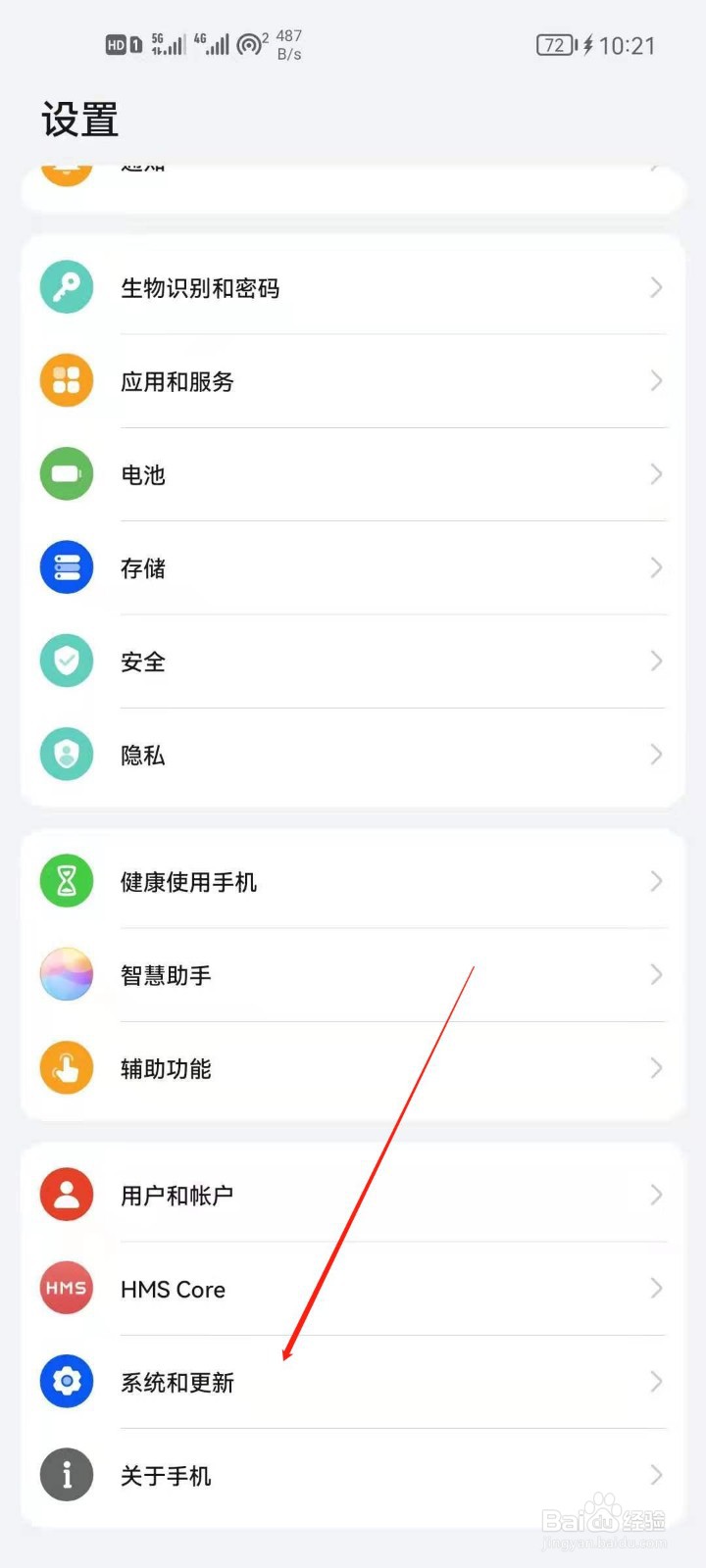Tap the HMS Core label
The height and width of the screenshot is (1568, 706).
click(174, 1289)
